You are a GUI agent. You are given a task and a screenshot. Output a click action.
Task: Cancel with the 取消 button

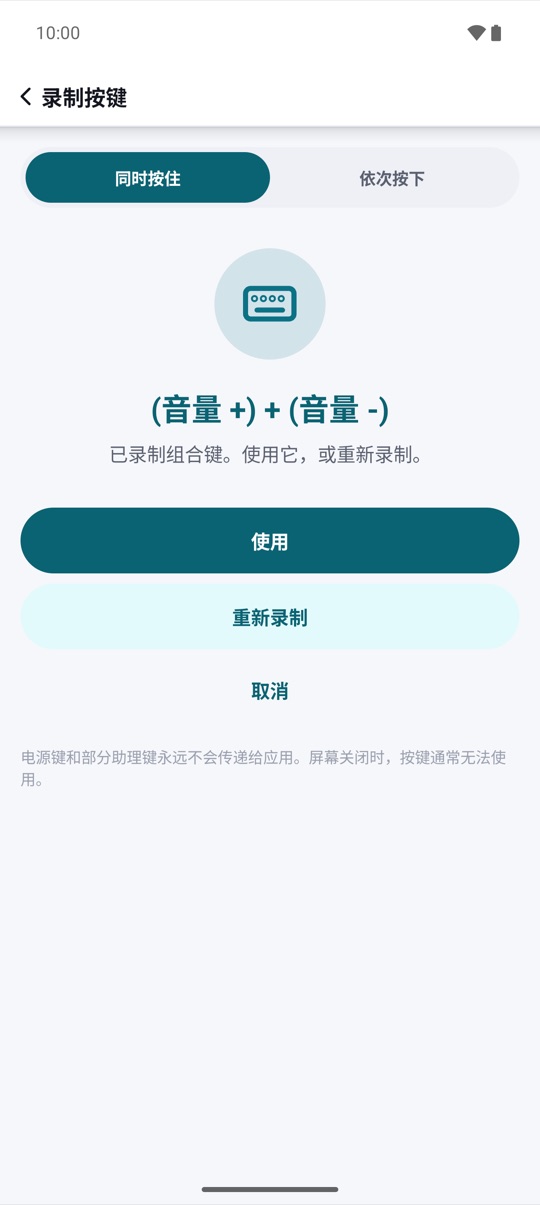[x=270, y=691]
